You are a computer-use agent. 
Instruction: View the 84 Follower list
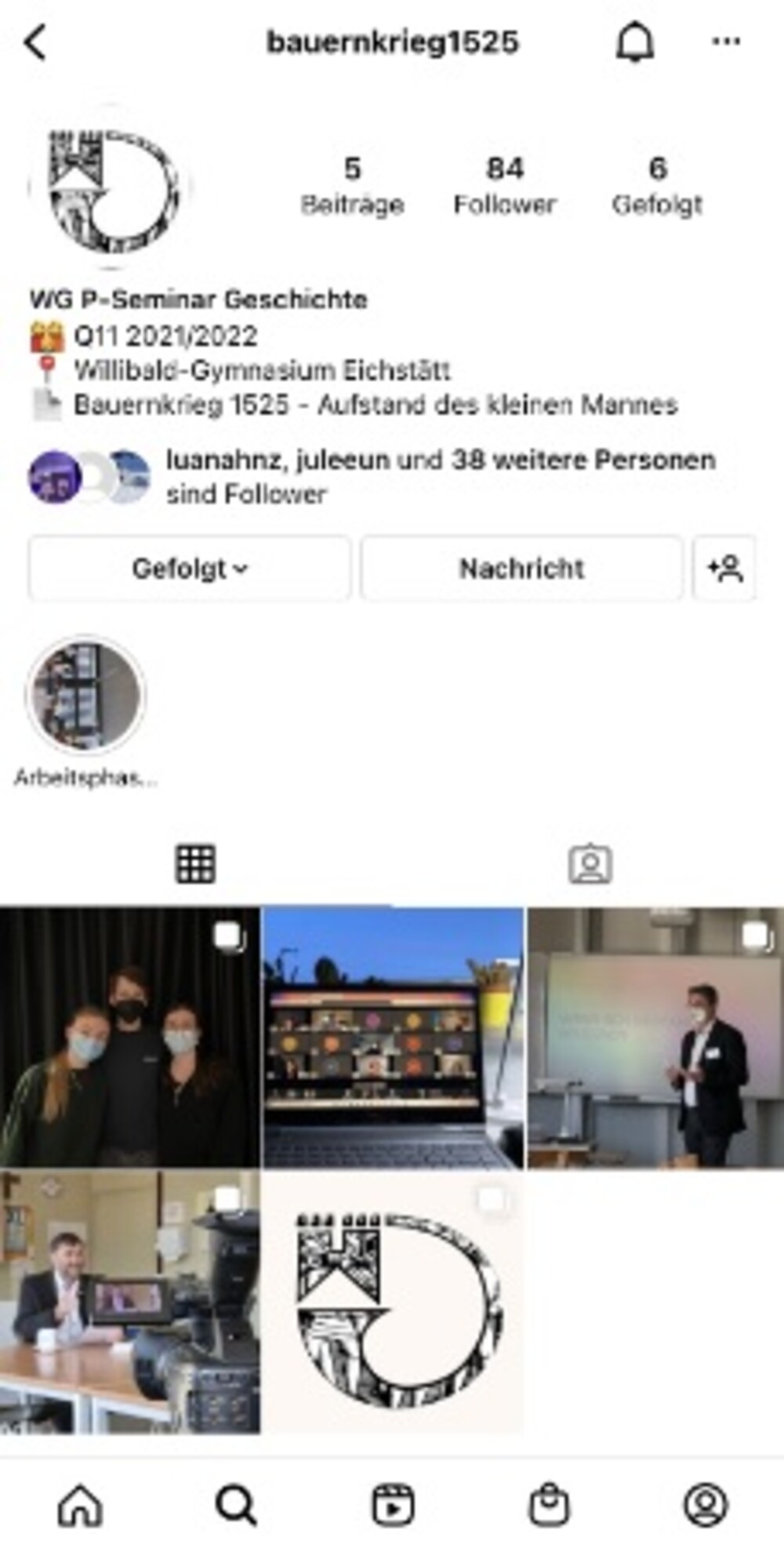pos(505,186)
